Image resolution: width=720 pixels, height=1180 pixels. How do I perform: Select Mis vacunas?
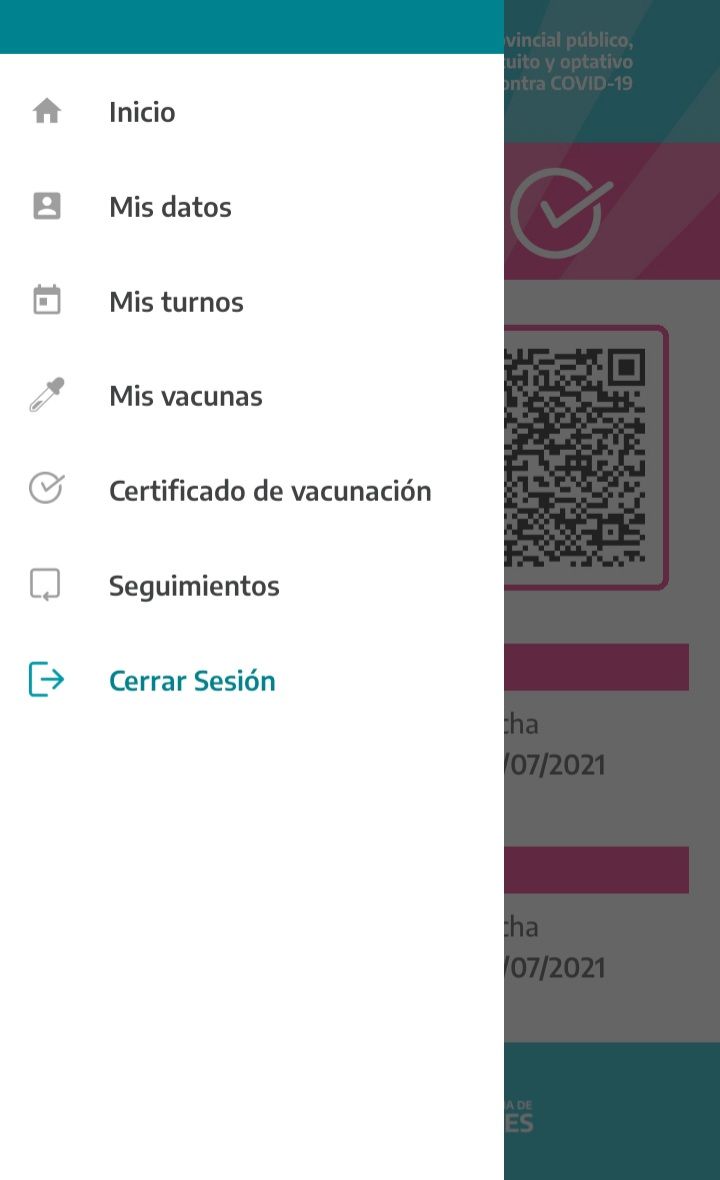(186, 396)
